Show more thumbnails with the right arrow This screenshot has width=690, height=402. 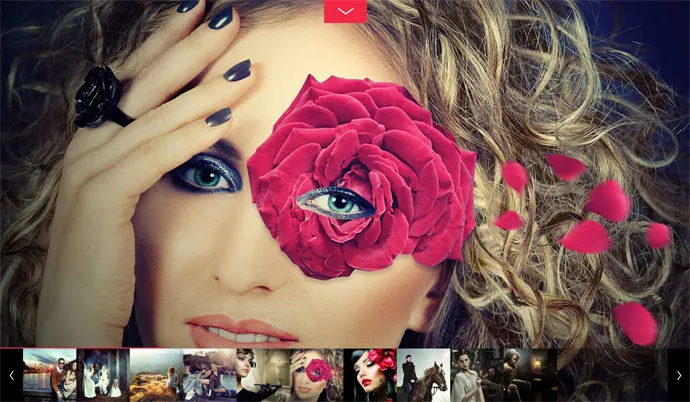click(678, 375)
